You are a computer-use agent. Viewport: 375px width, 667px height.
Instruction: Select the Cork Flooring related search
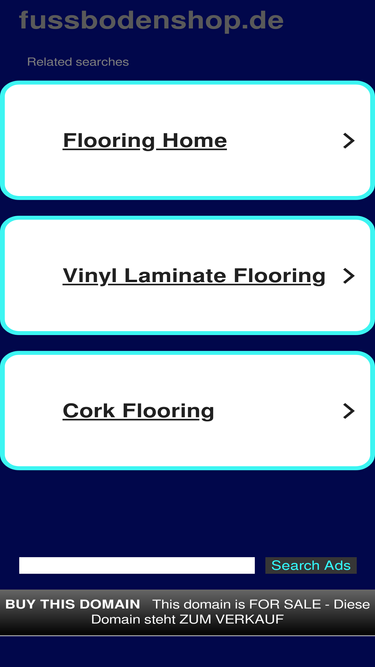[x=187, y=411]
